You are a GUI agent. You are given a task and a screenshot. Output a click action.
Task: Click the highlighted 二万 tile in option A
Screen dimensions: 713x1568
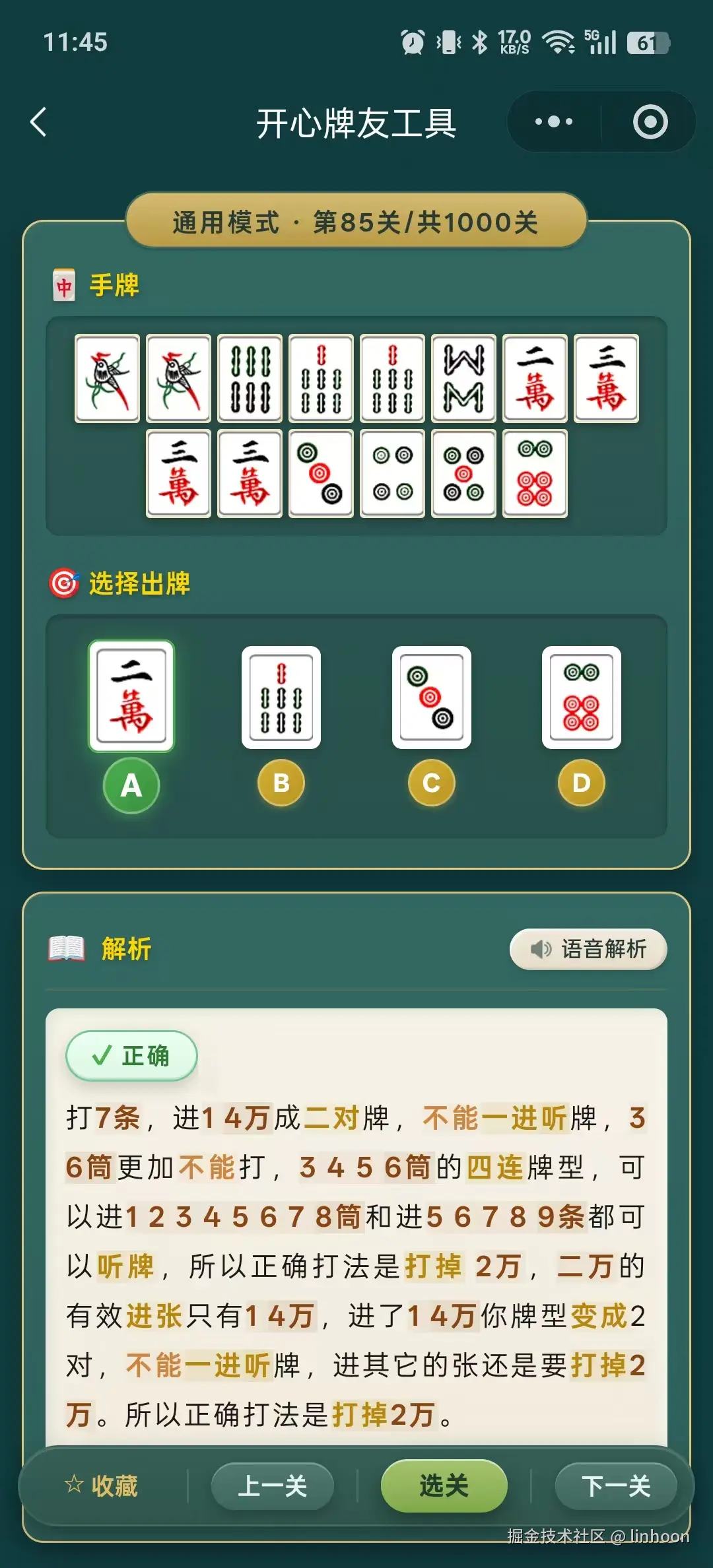pyautogui.click(x=130, y=700)
